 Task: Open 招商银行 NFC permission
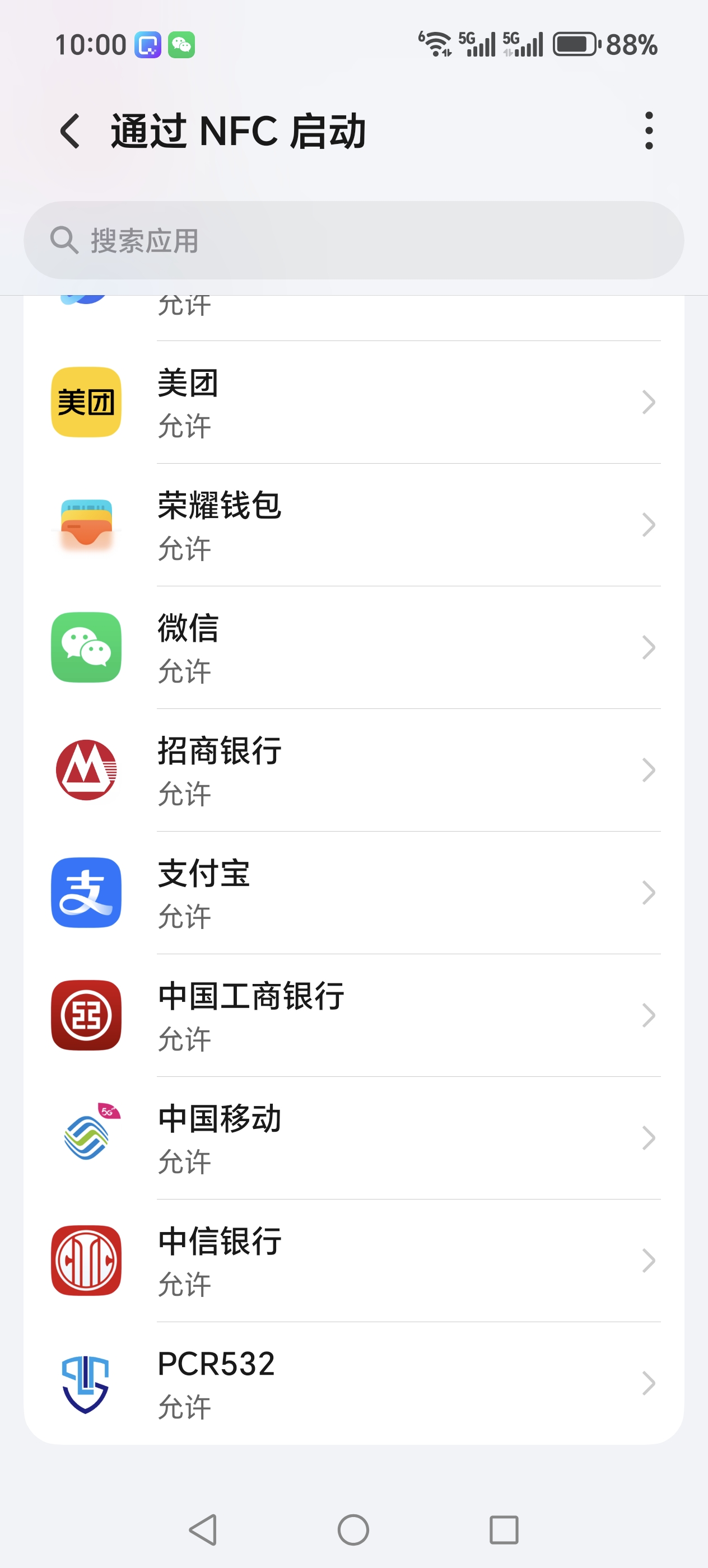point(353,771)
